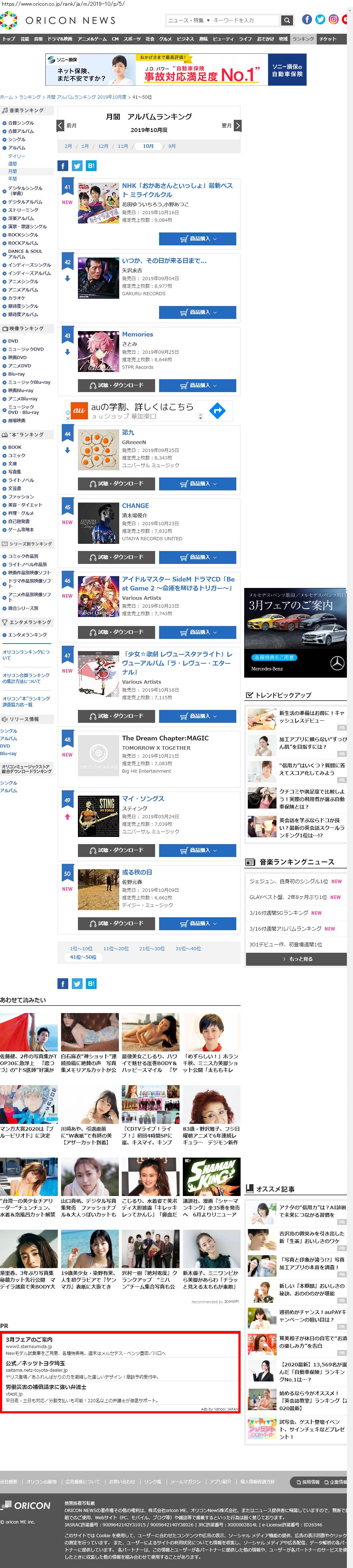This screenshot has width=353, height=1568.
Task: Share ranking on Facebook above the list
Action: [63, 166]
